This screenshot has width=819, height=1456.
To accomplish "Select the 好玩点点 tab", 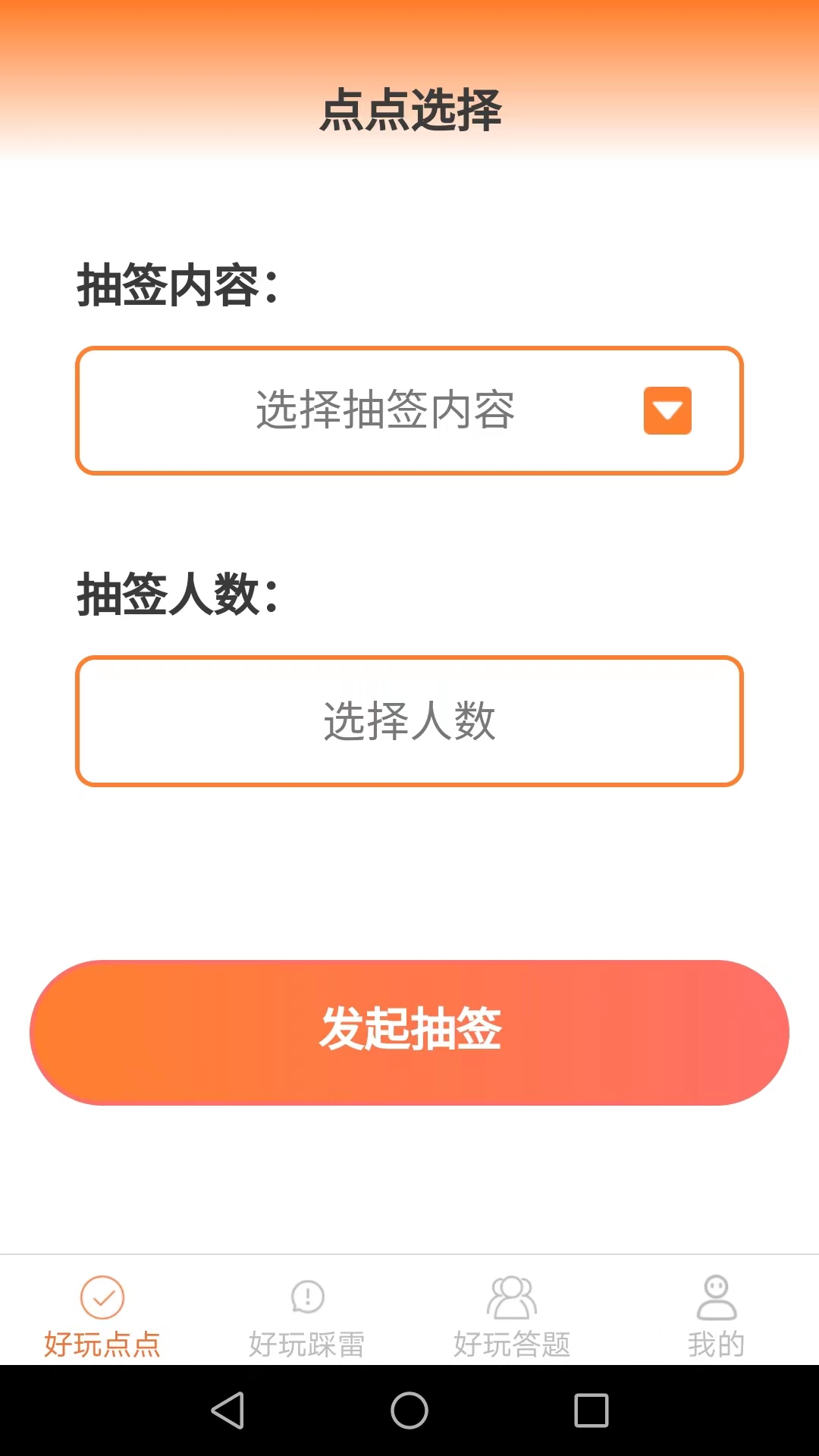I will click(102, 1317).
